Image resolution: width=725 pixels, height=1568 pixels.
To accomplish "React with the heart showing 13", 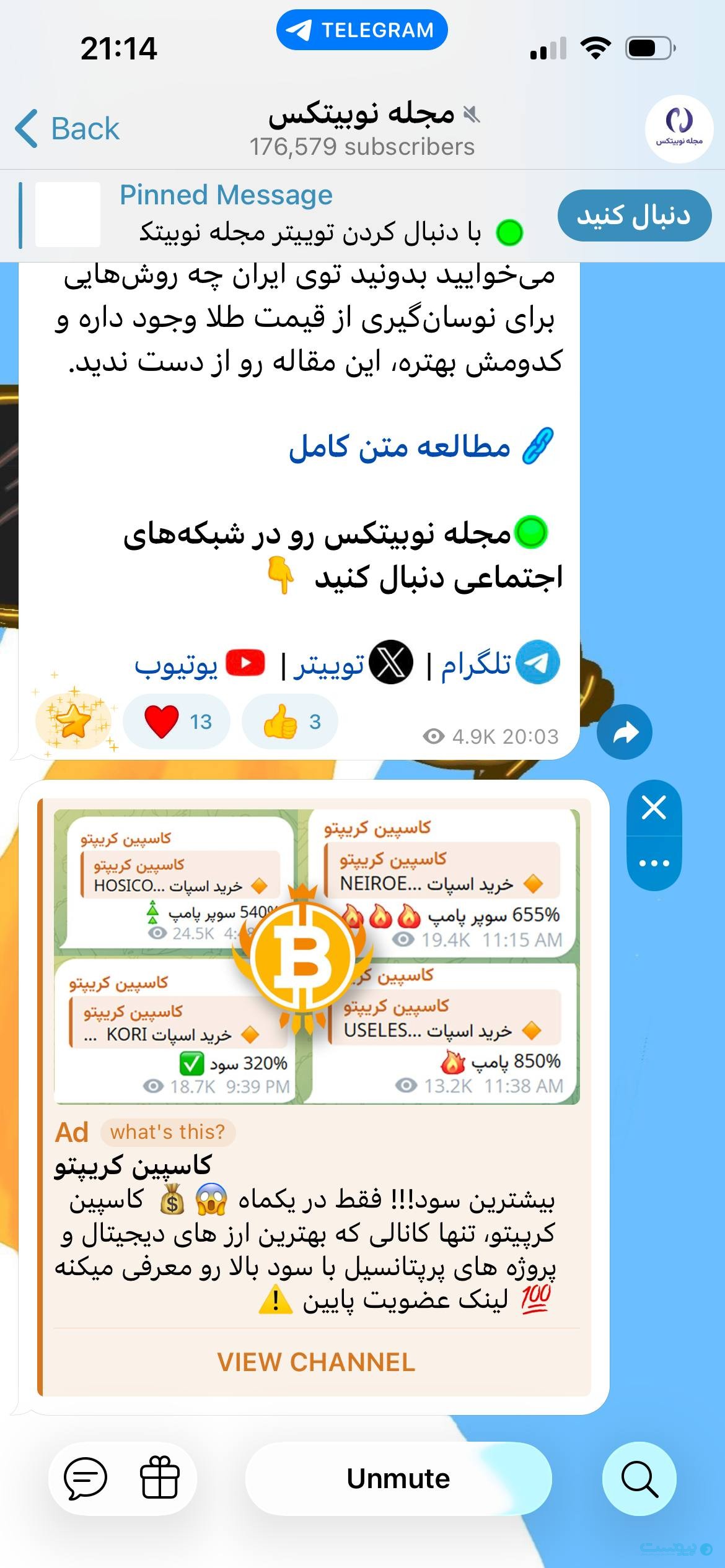I will (x=177, y=721).
